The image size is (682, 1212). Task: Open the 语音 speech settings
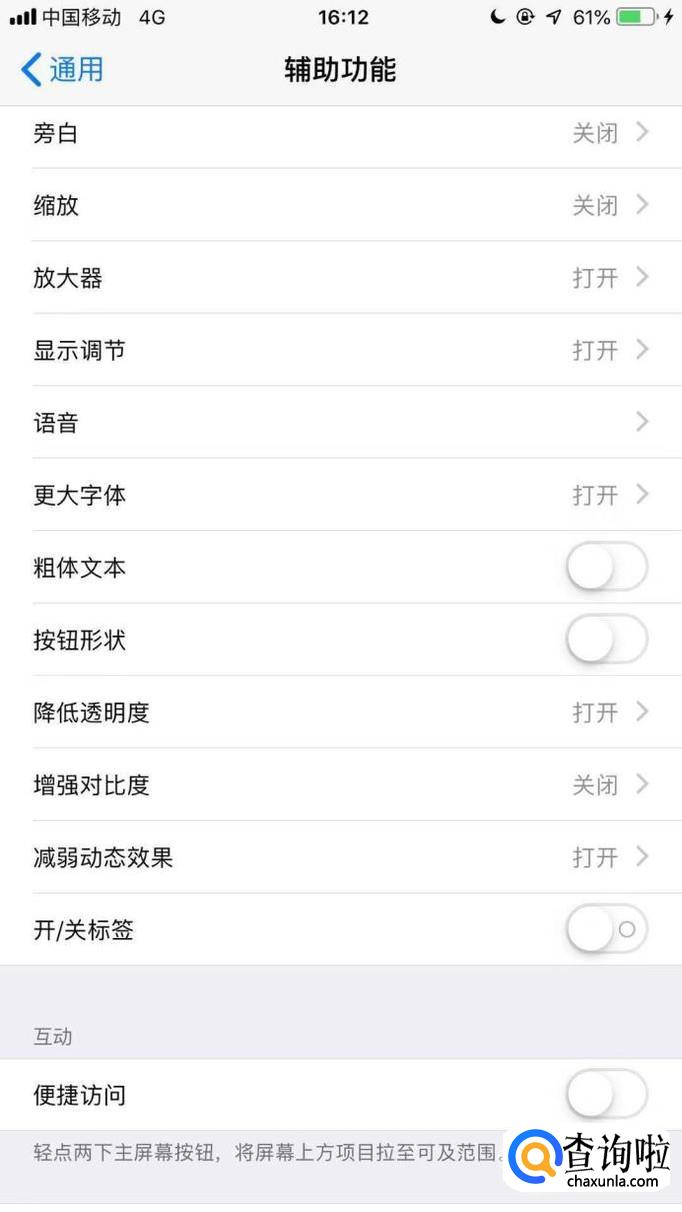pyautogui.click(x=340, y=423)
